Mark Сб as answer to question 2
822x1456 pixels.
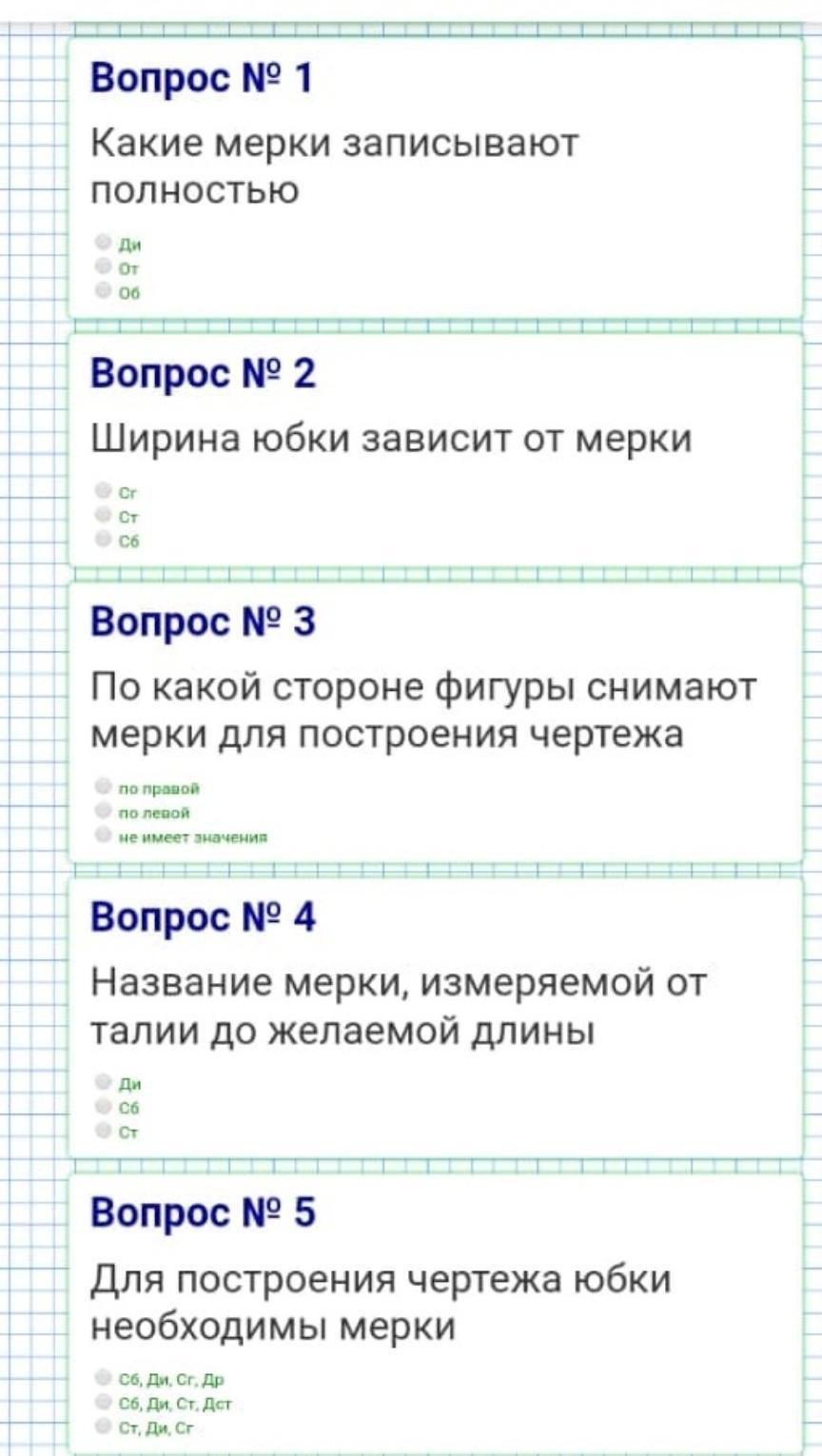(104, 539)
